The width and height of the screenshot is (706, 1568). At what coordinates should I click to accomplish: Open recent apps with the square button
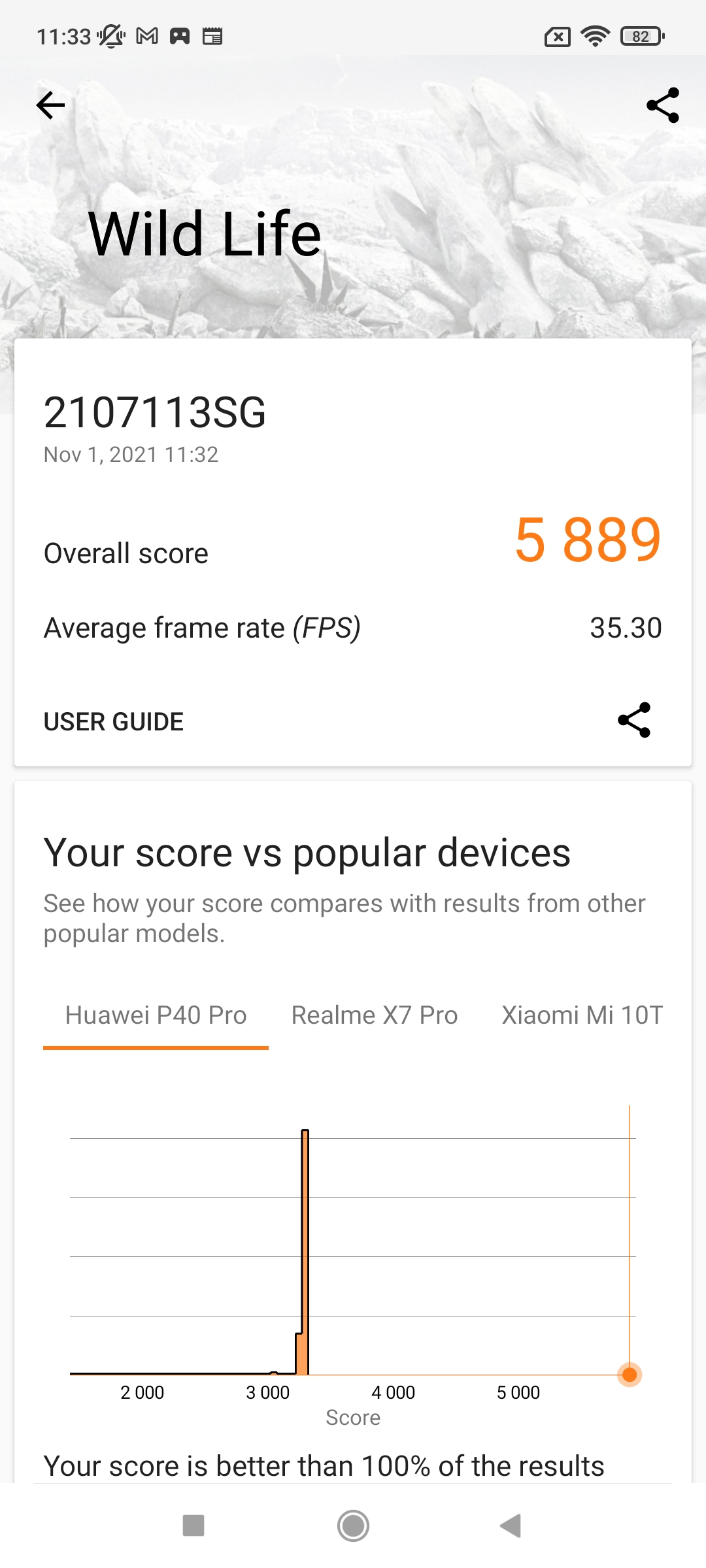tap(193, 1526)
